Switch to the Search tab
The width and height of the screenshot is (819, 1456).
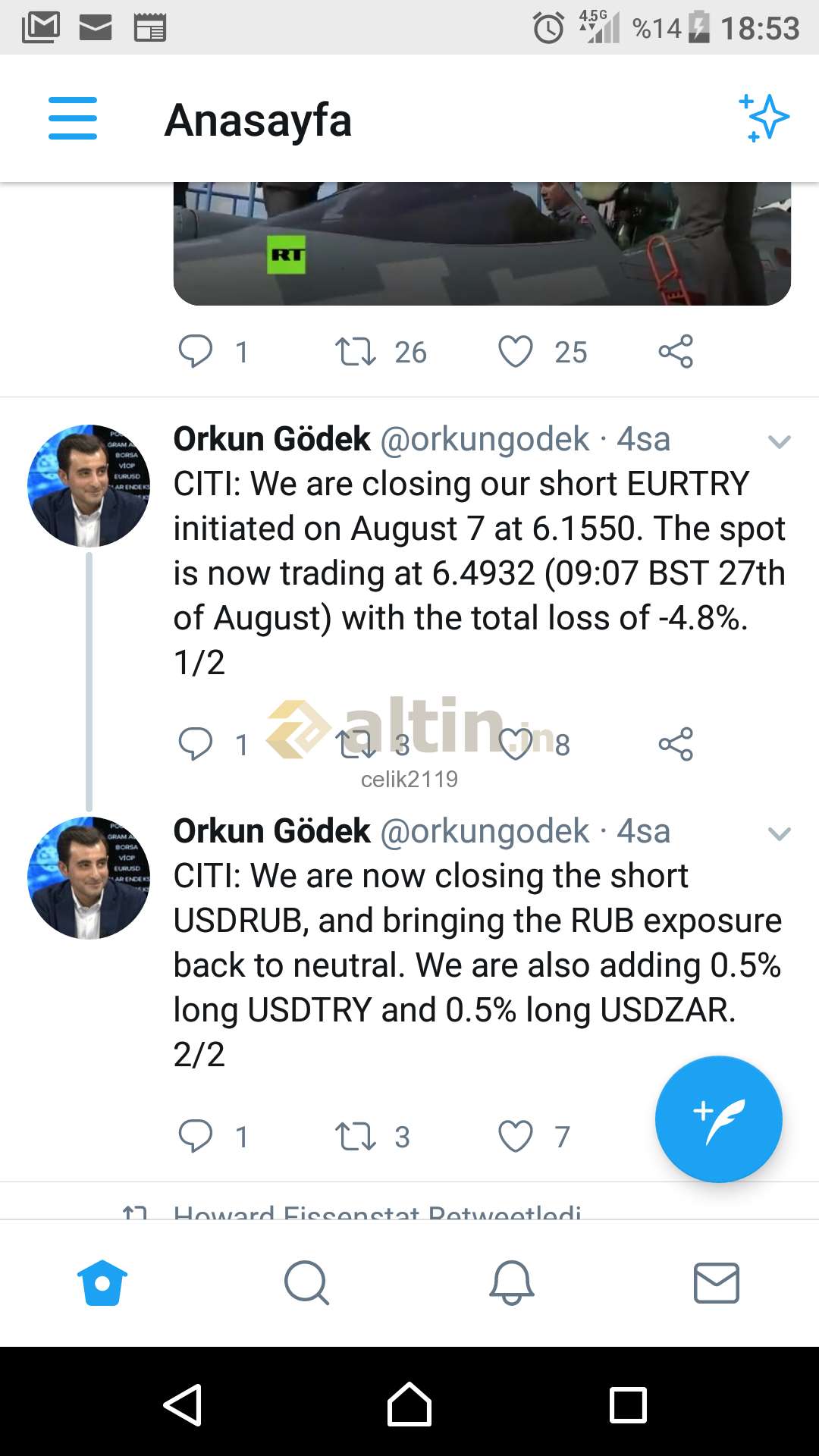[306, 1283]
